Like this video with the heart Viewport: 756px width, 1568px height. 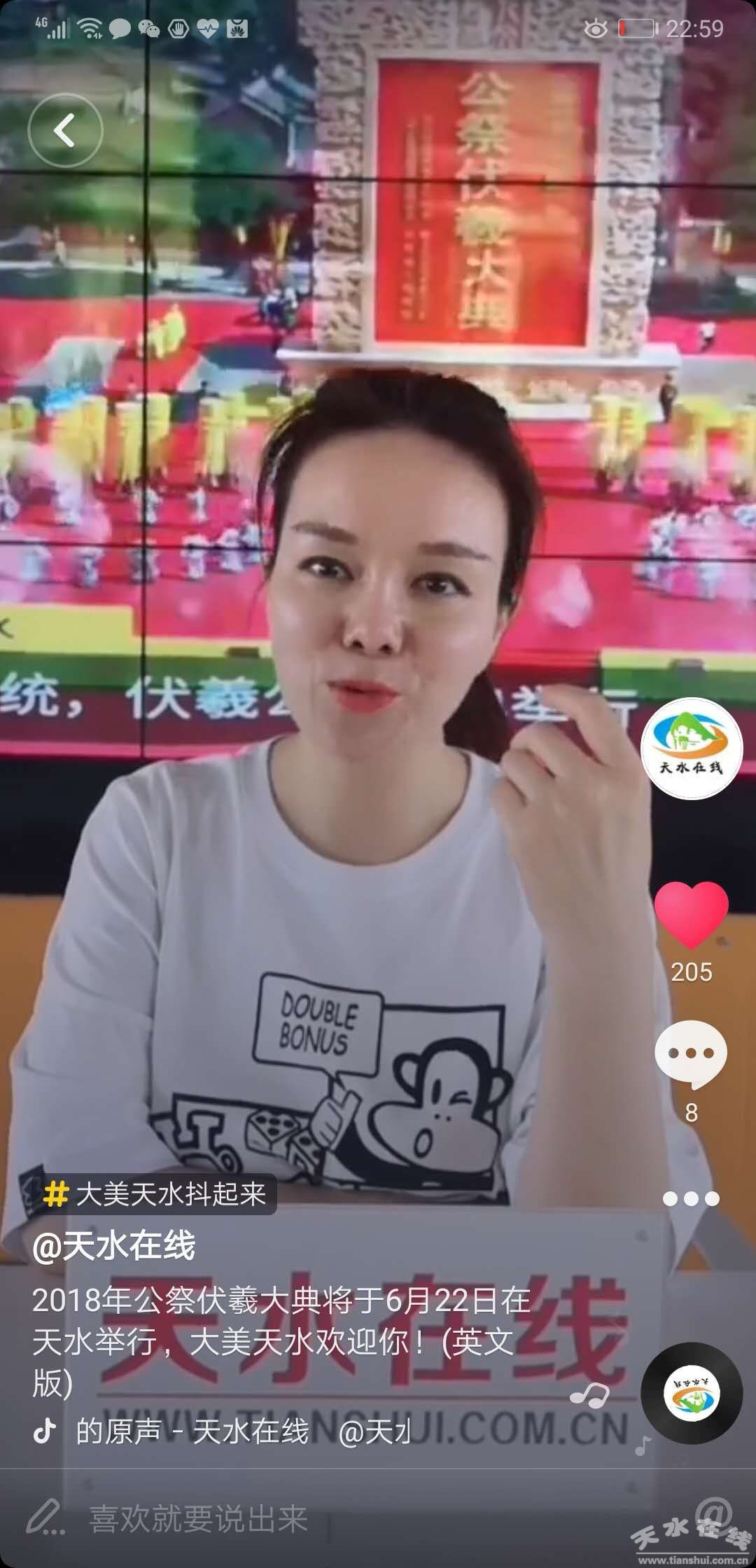[x=691, y=916]
